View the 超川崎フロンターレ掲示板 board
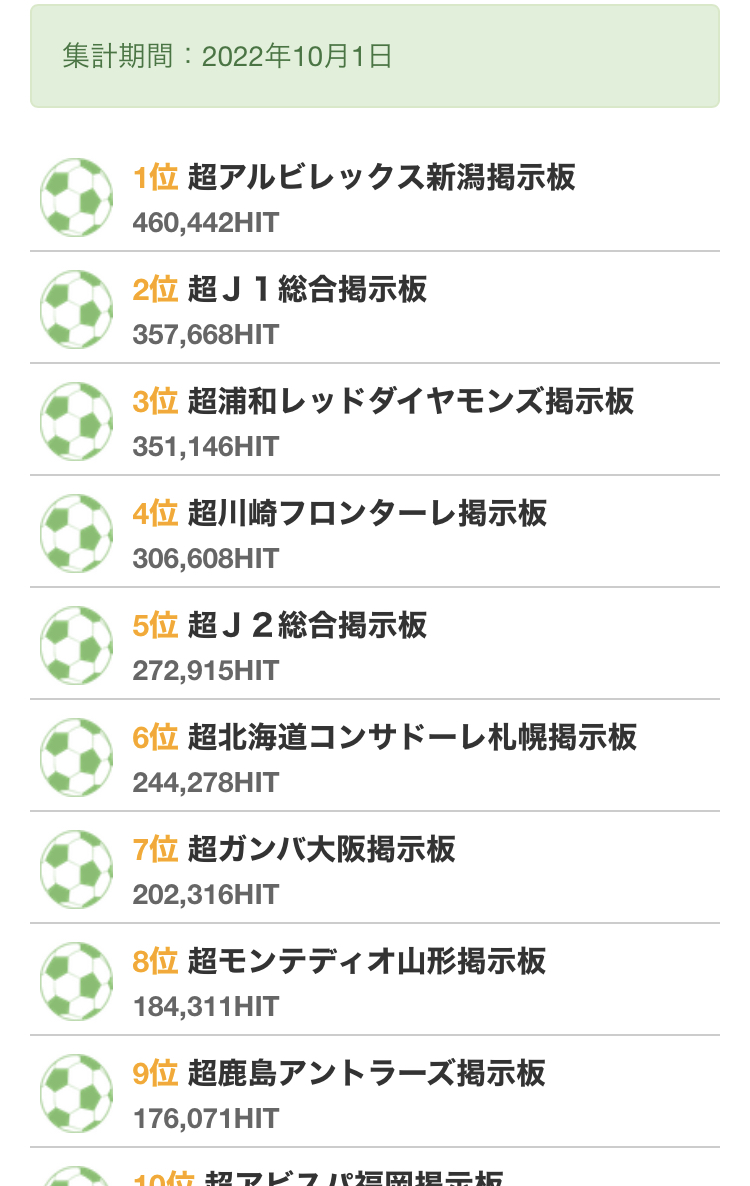 point(367,514)
